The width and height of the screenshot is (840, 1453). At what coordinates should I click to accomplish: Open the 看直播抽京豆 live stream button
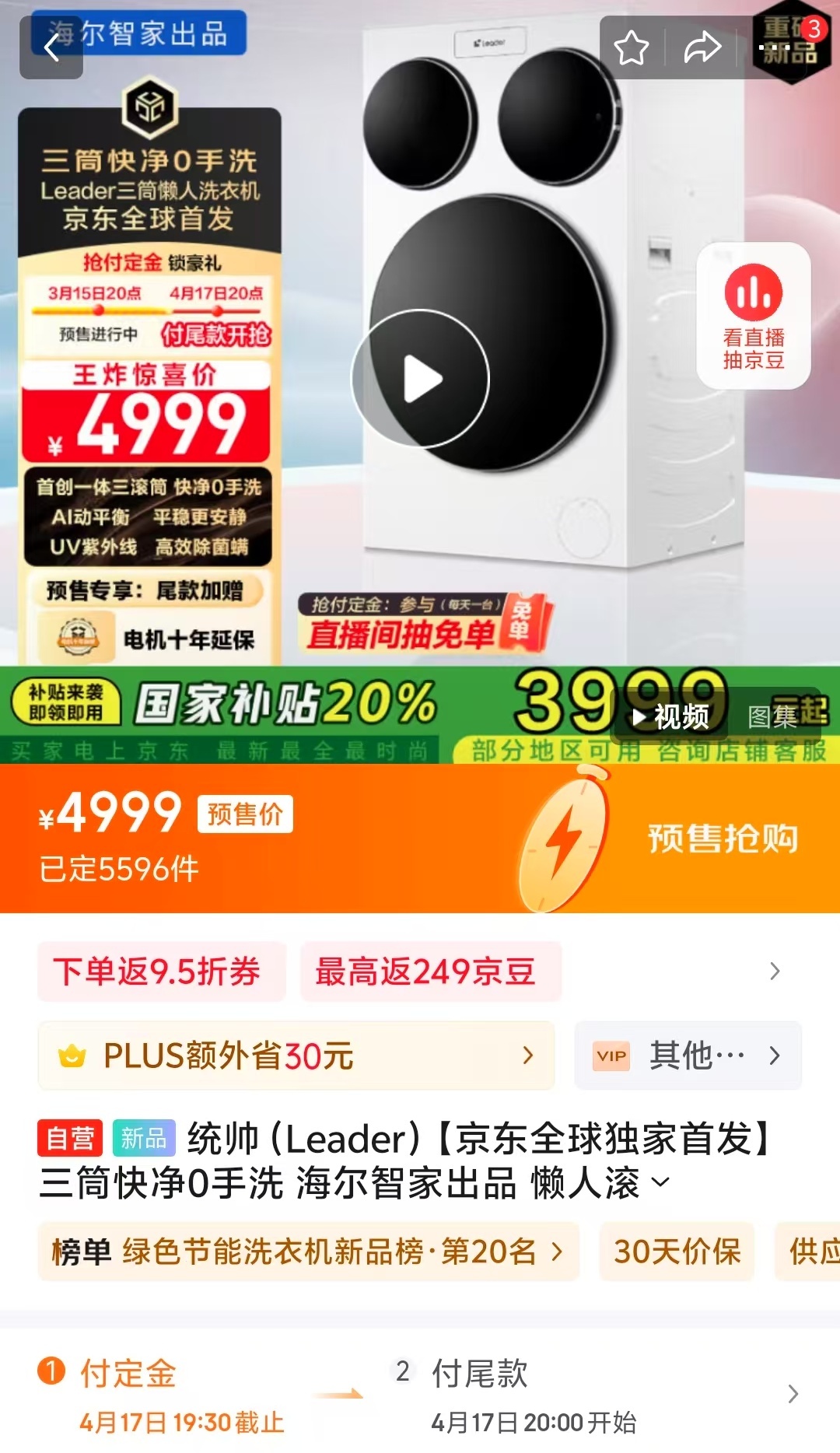tap(753, 316)
